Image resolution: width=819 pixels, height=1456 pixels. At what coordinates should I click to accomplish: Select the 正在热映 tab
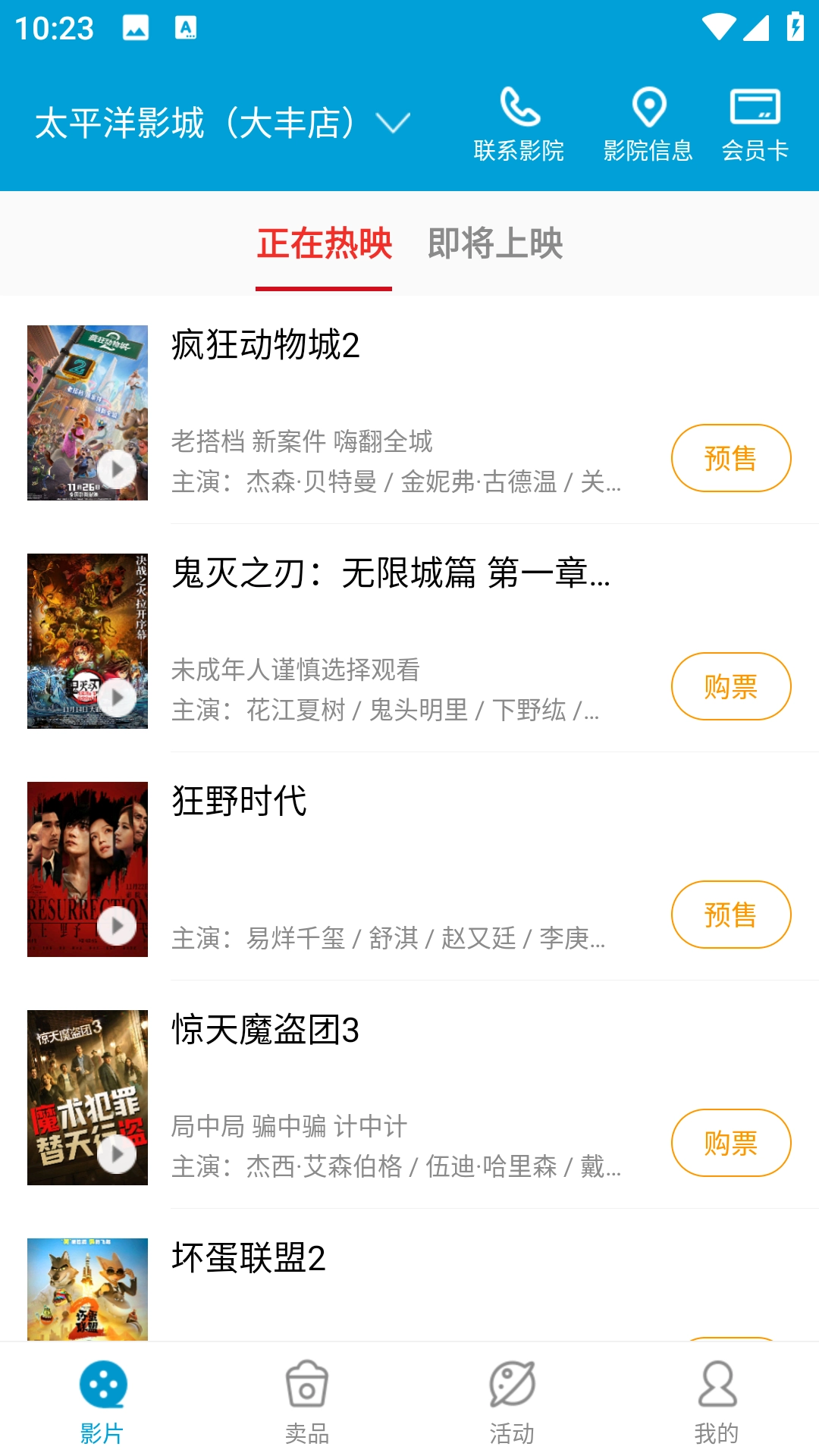(x=324, y=244)
